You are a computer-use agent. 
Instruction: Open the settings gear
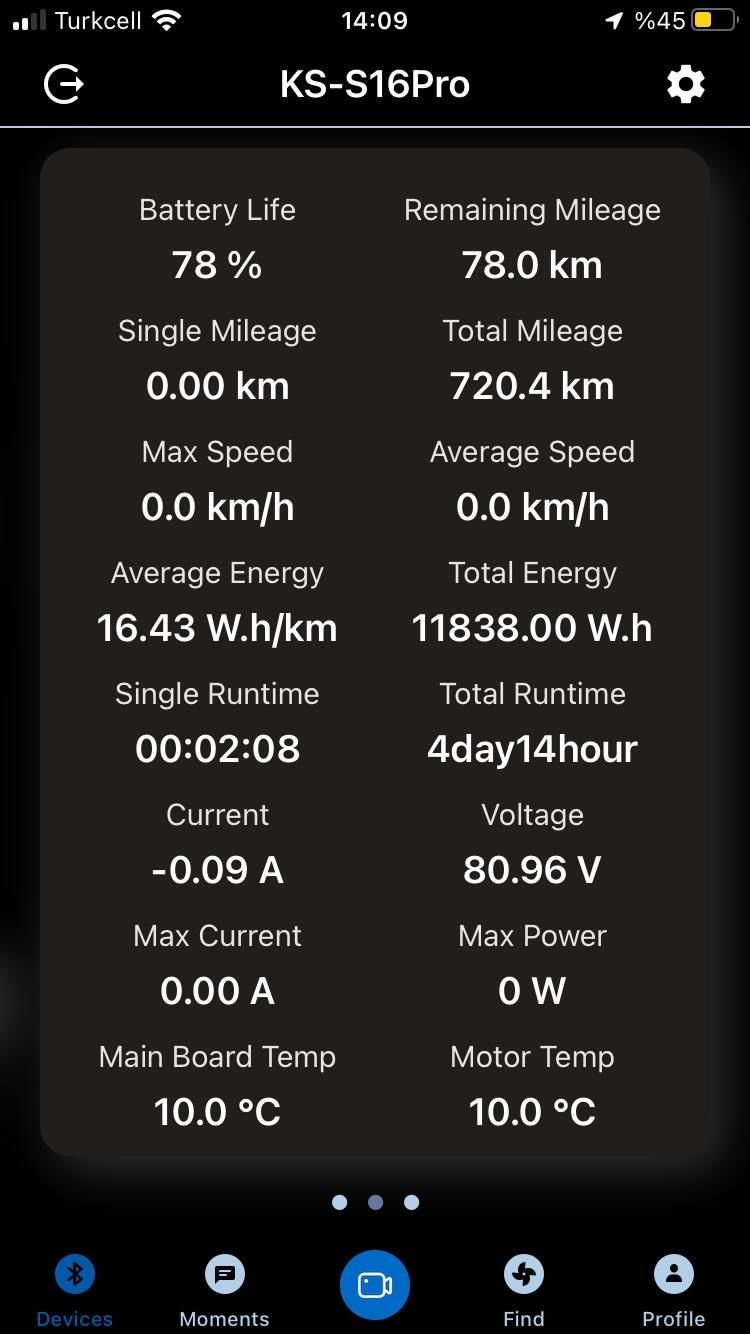click(685, 84)
